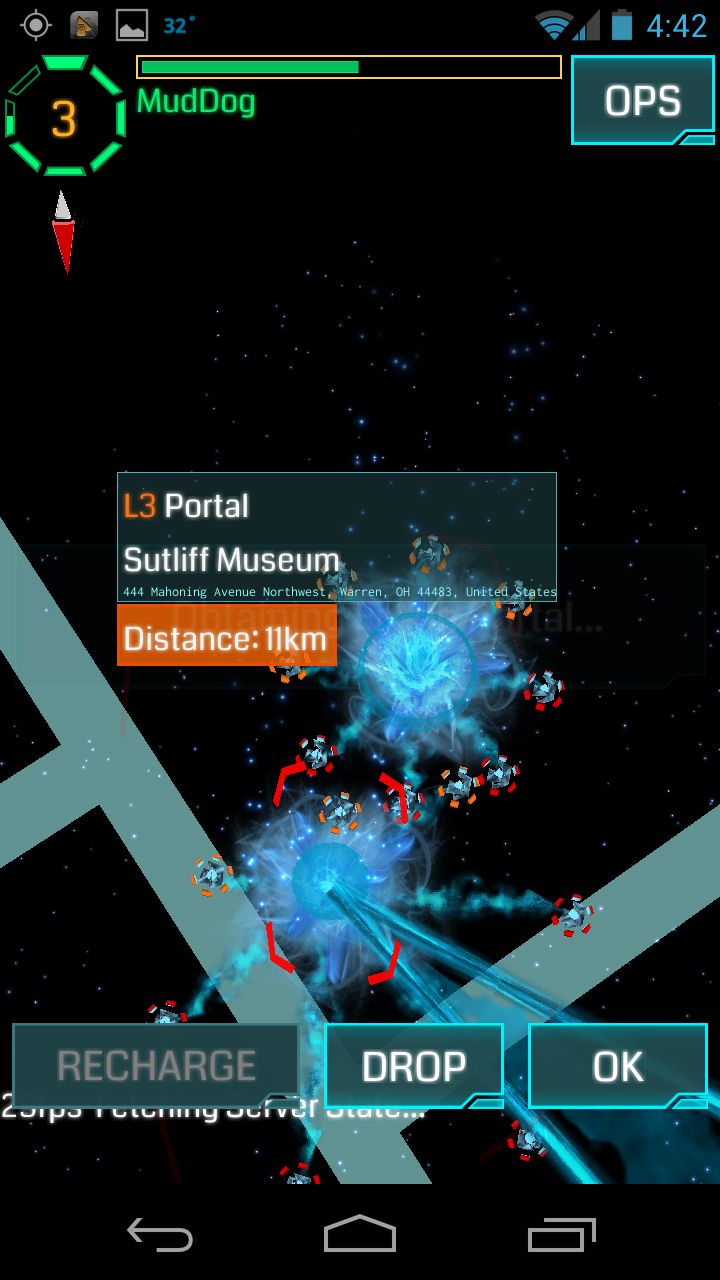This screenshot has width=720, height=1280.
Task: Tap the DROP button
Action: (x=413, y=1066)
